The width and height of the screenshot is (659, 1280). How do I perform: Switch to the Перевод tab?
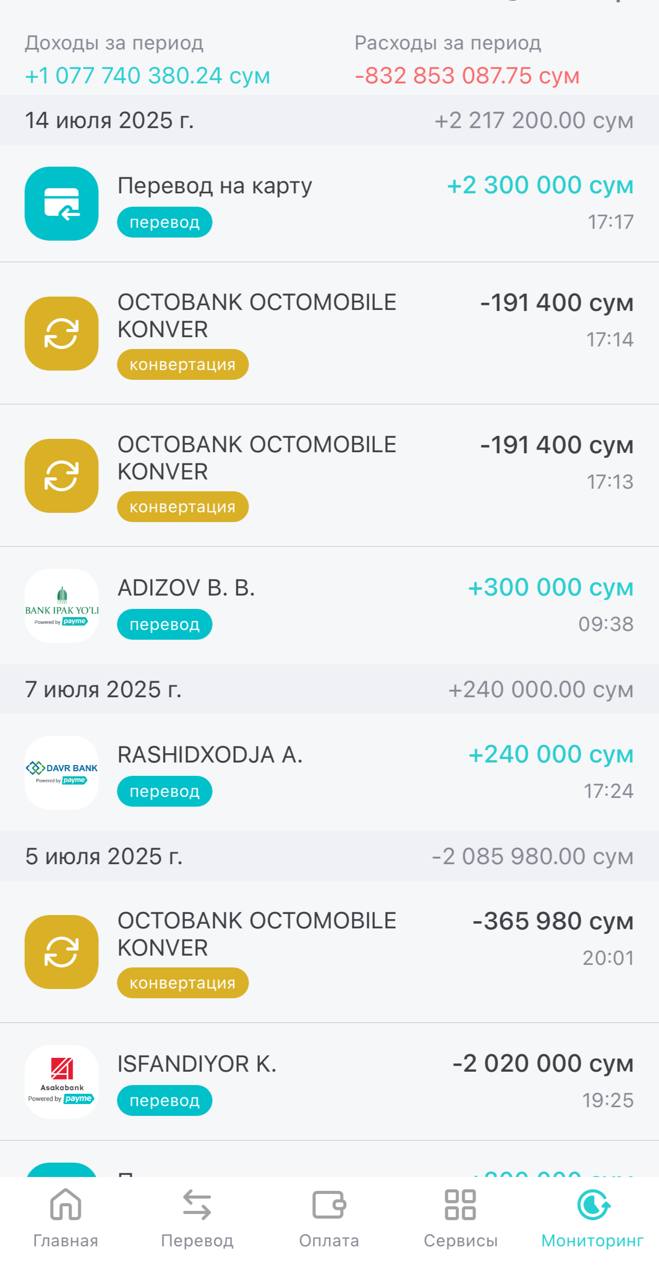197,1218
